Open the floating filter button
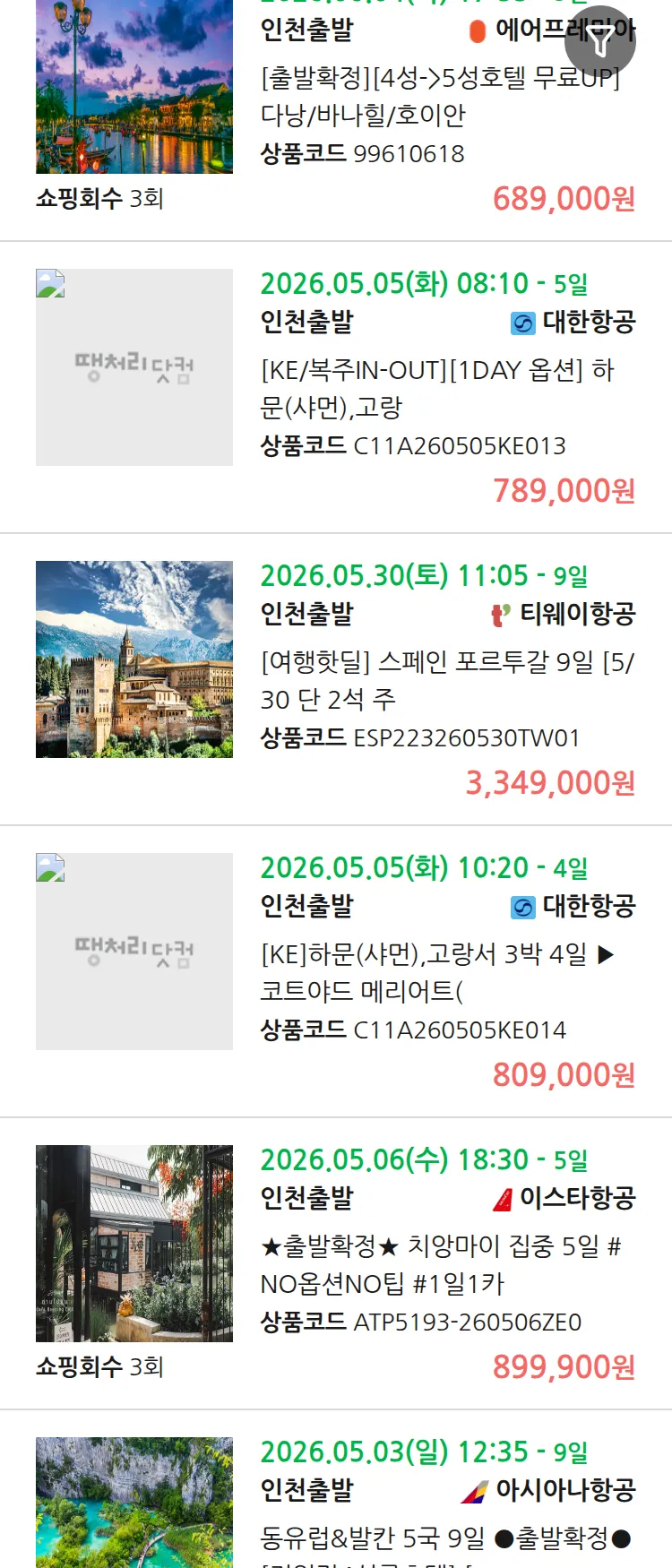 click(599, 41)
